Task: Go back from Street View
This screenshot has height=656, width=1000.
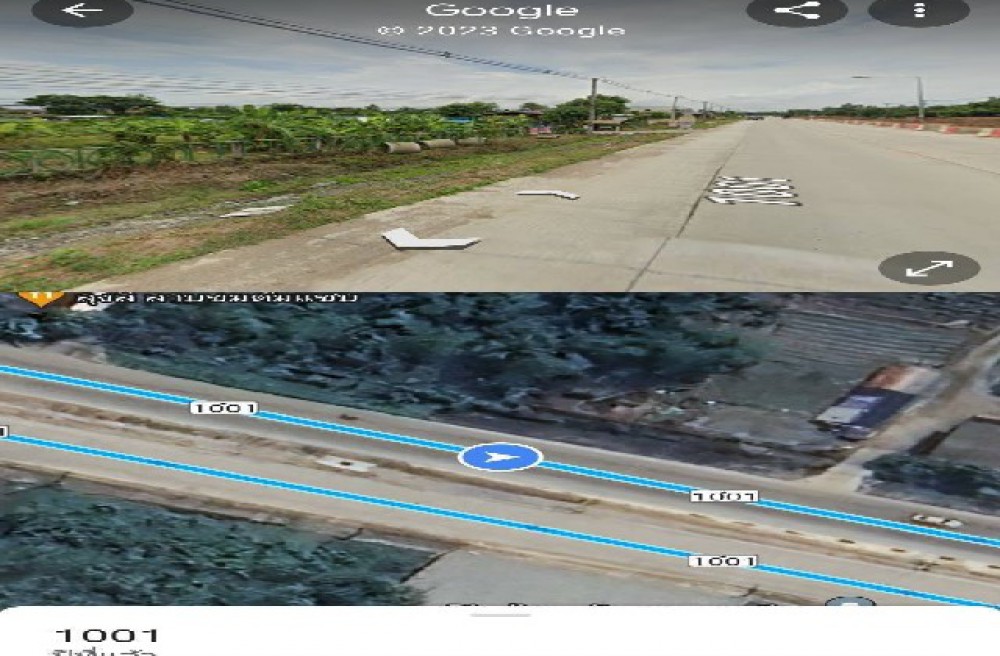Action: point(82,11)
